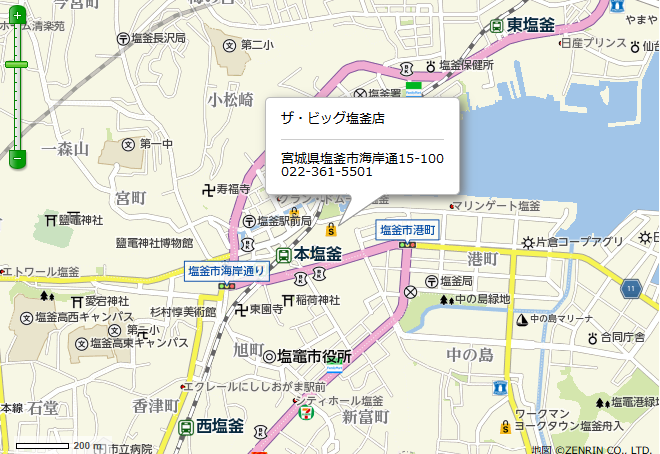Screen dimensions: 660x454
Task: Zoom in with the plus button
Action: (x=16, y=17)
